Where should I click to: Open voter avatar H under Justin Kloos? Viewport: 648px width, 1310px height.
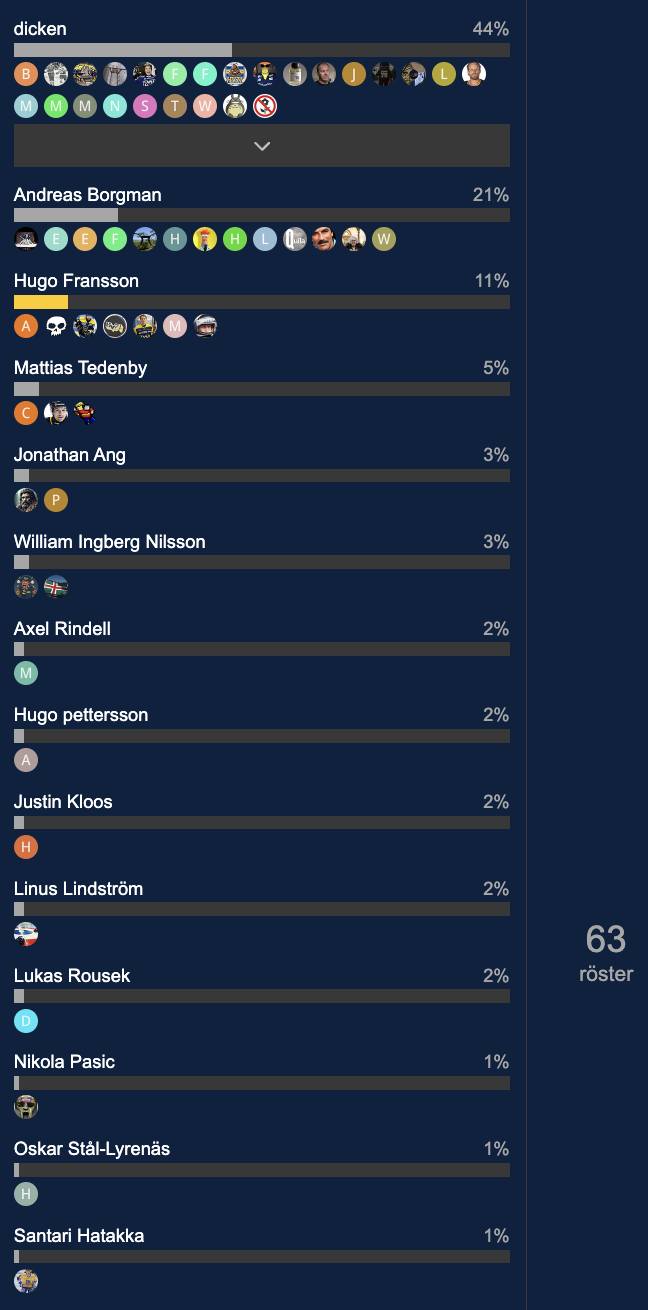(x=26, y=847)
